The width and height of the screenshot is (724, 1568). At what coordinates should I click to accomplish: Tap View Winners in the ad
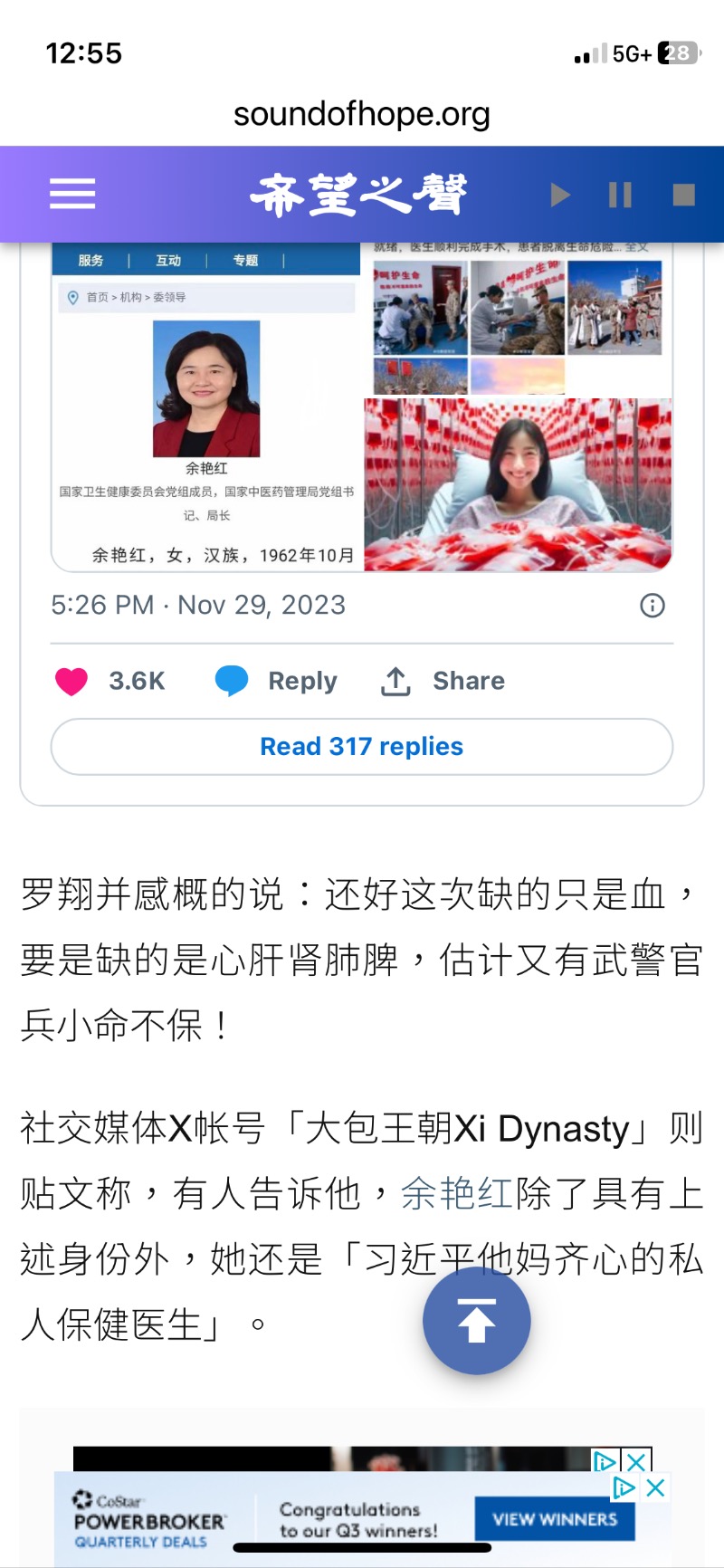coord(555,1519)
